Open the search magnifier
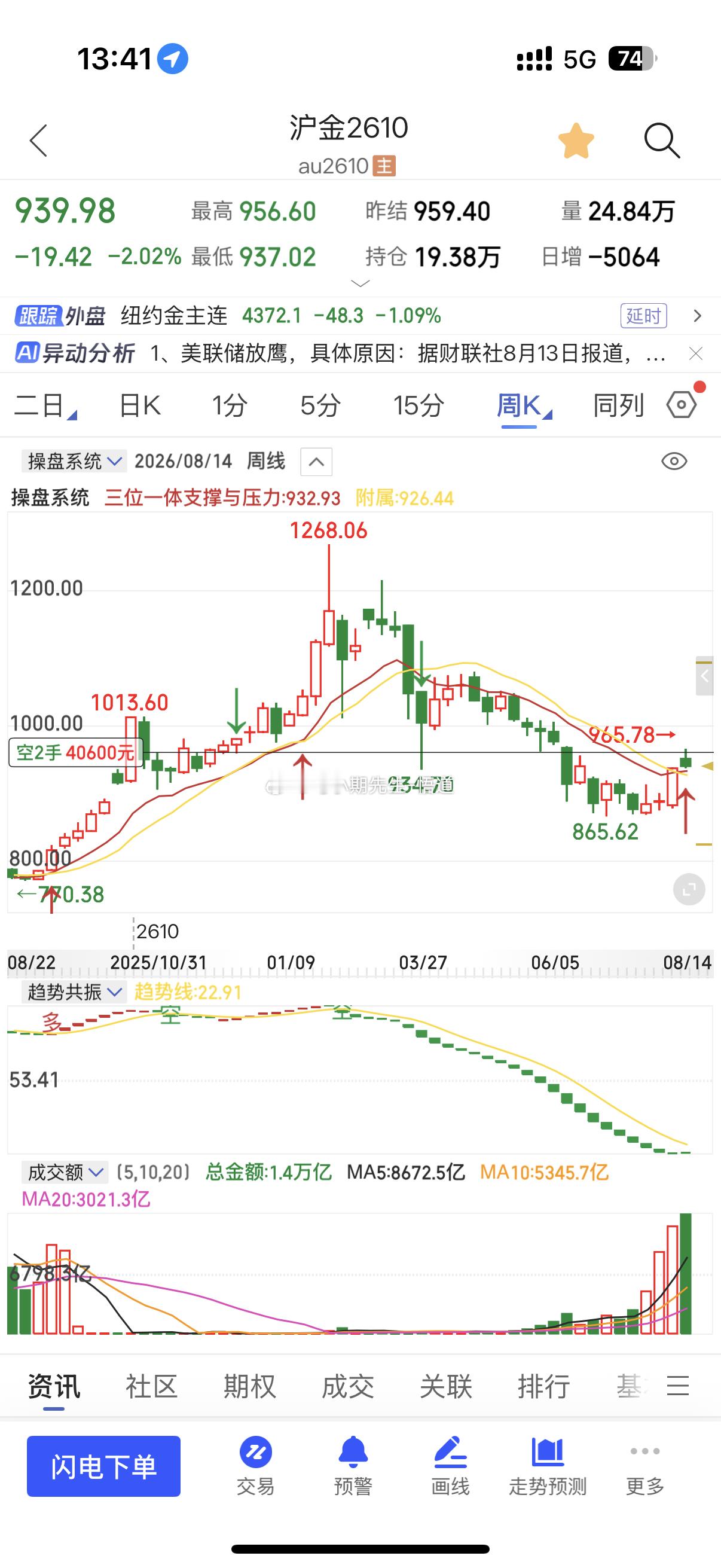721x1568 pixels. (x=662, y=141)
